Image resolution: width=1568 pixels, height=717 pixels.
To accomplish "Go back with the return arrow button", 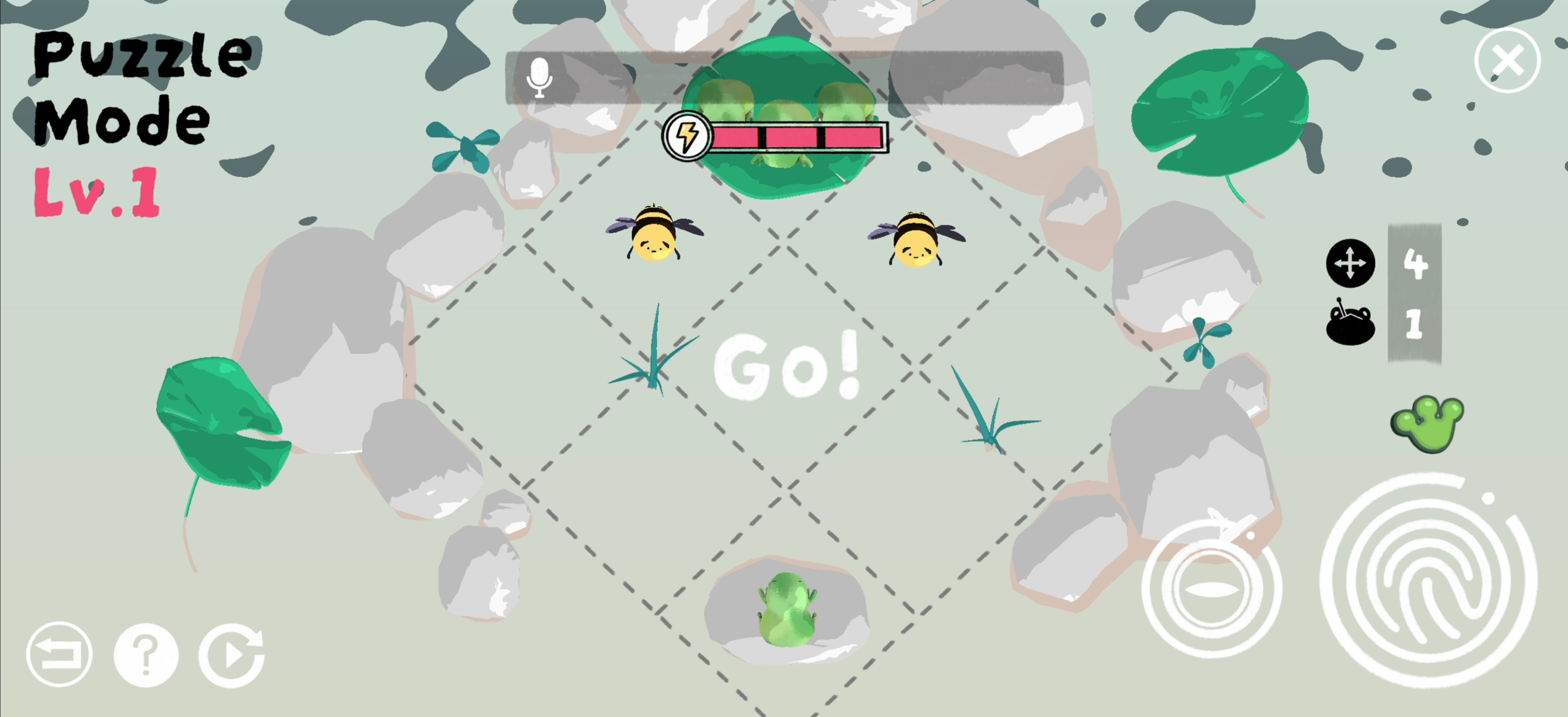I will [x=59, y=654].
